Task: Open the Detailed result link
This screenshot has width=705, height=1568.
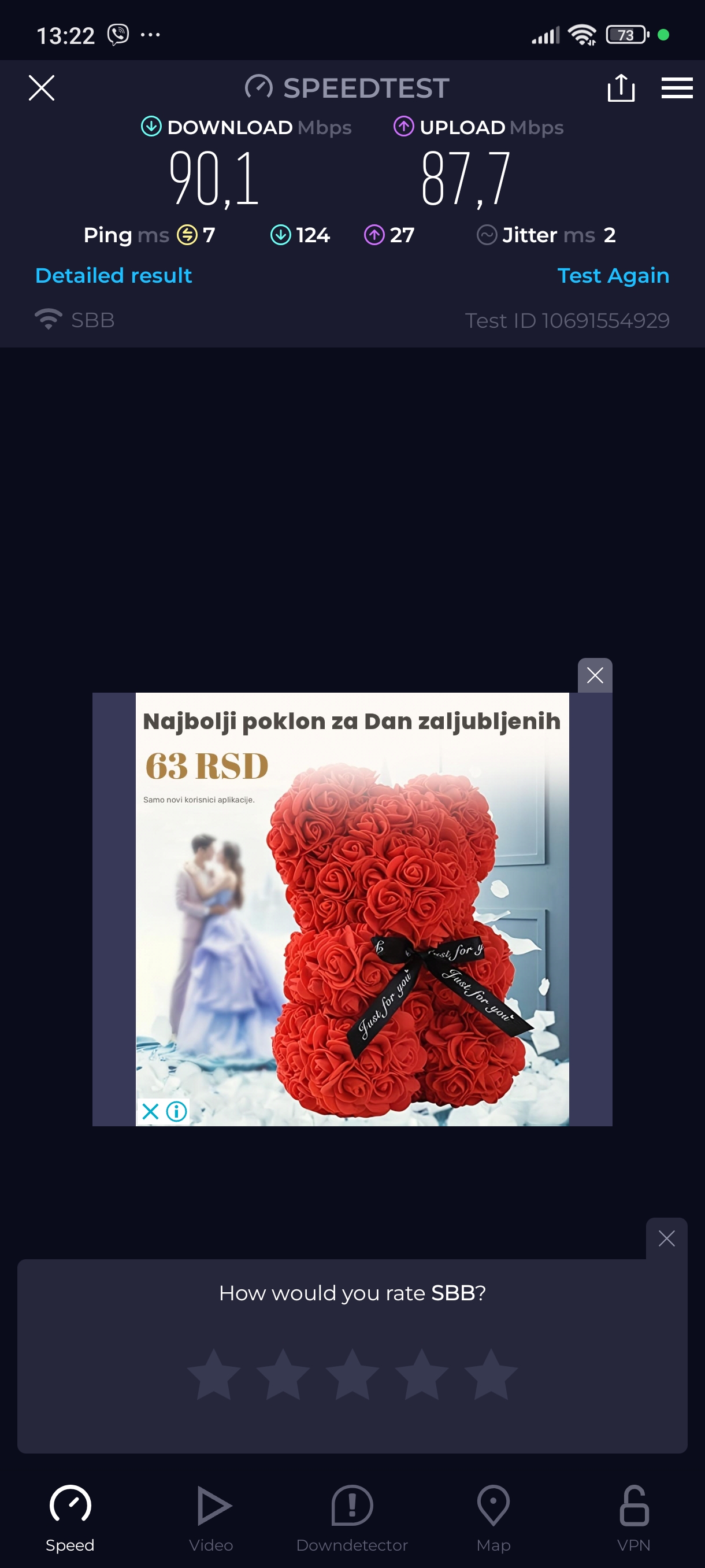Action: 114,275
